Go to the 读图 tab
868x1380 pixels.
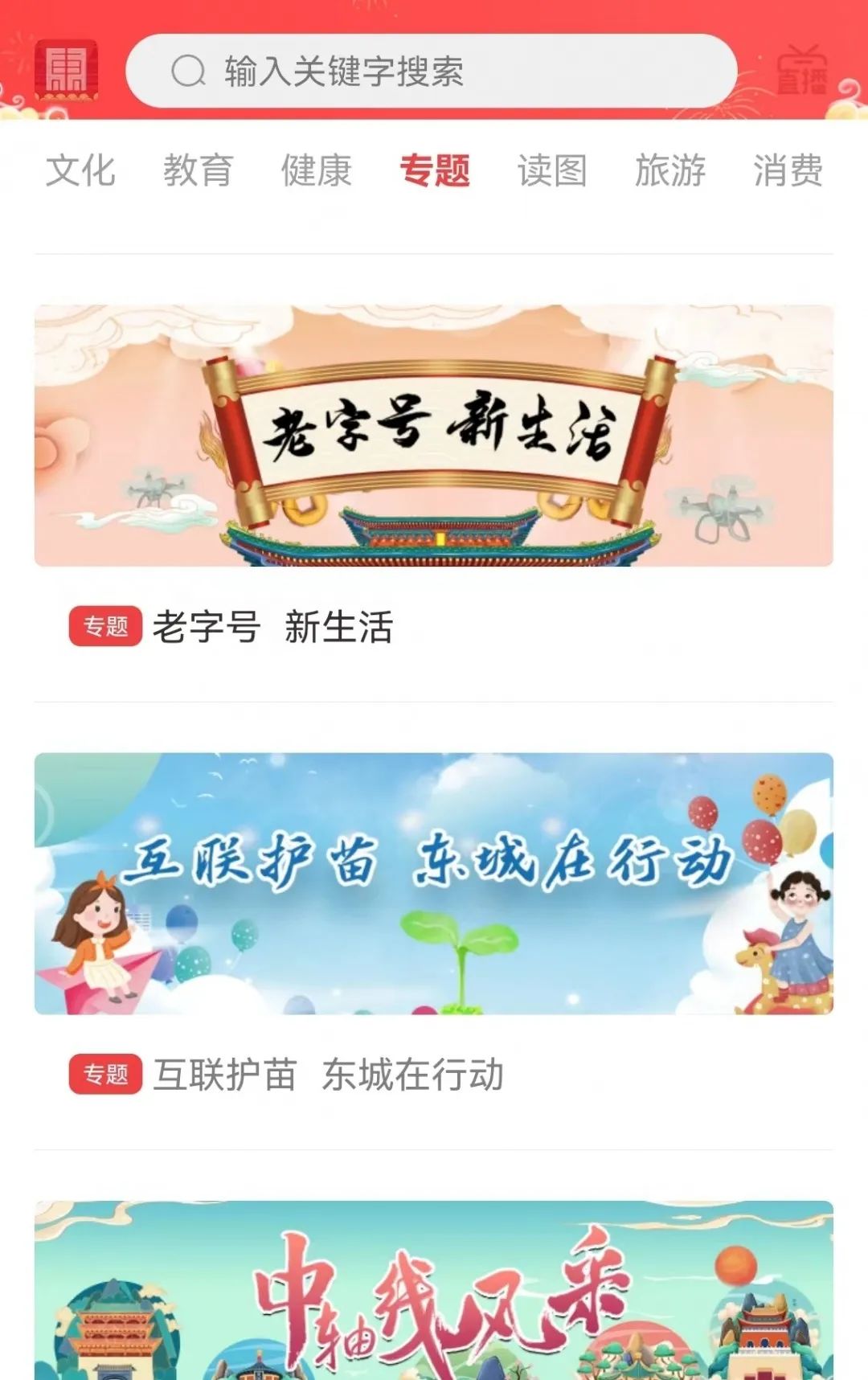click(552, 170)
